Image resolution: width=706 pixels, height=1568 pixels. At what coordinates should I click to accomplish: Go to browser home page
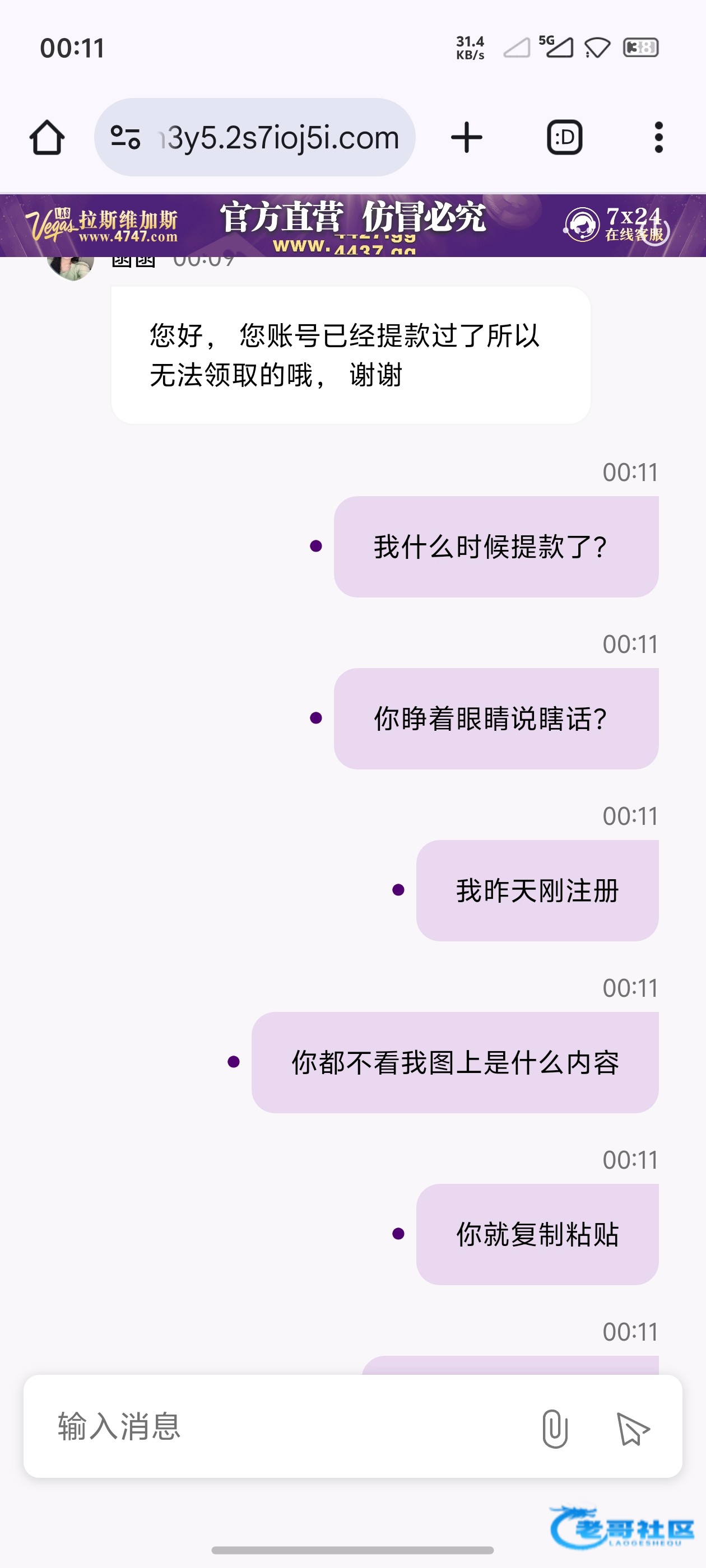click(x=47, y=138)
